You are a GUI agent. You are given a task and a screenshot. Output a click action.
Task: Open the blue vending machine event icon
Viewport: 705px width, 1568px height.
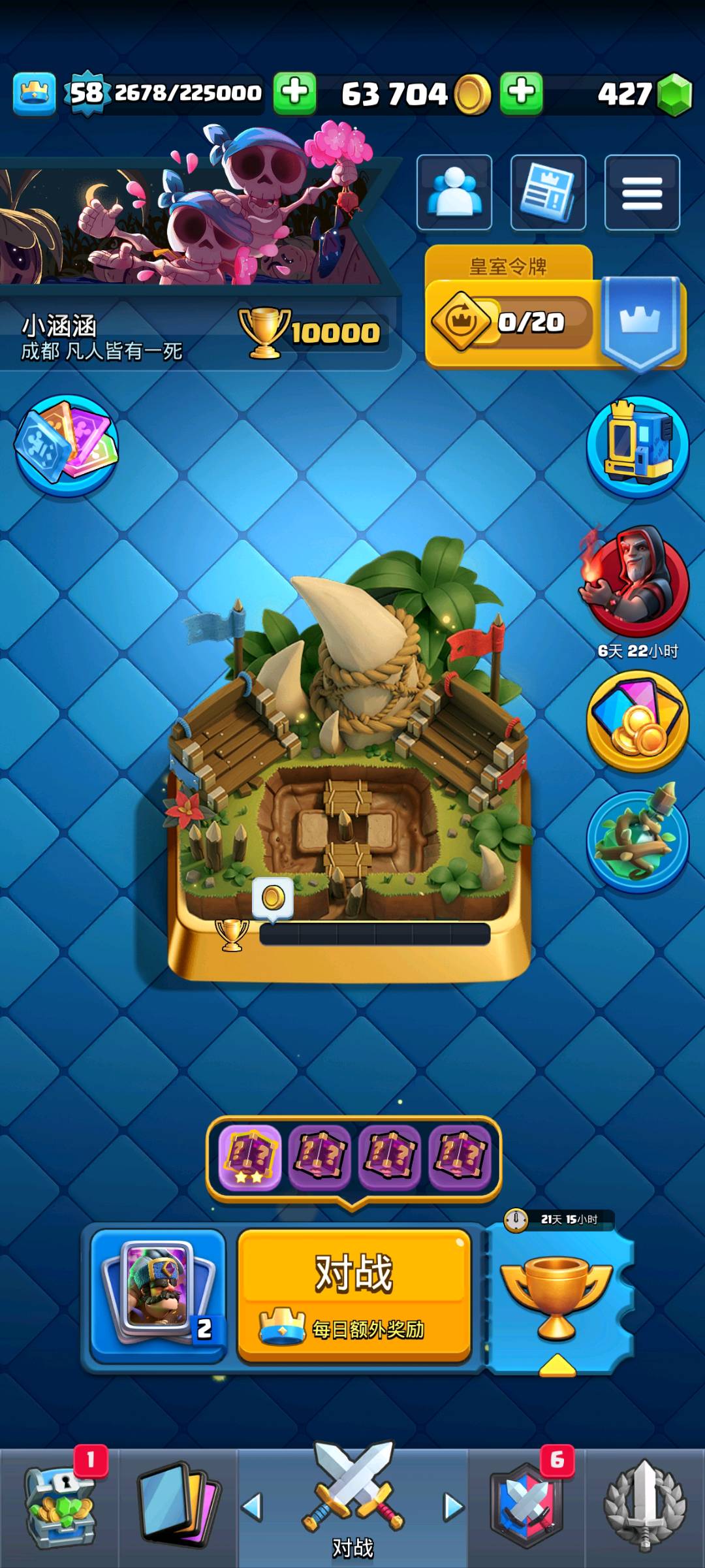tap(638, 447)
